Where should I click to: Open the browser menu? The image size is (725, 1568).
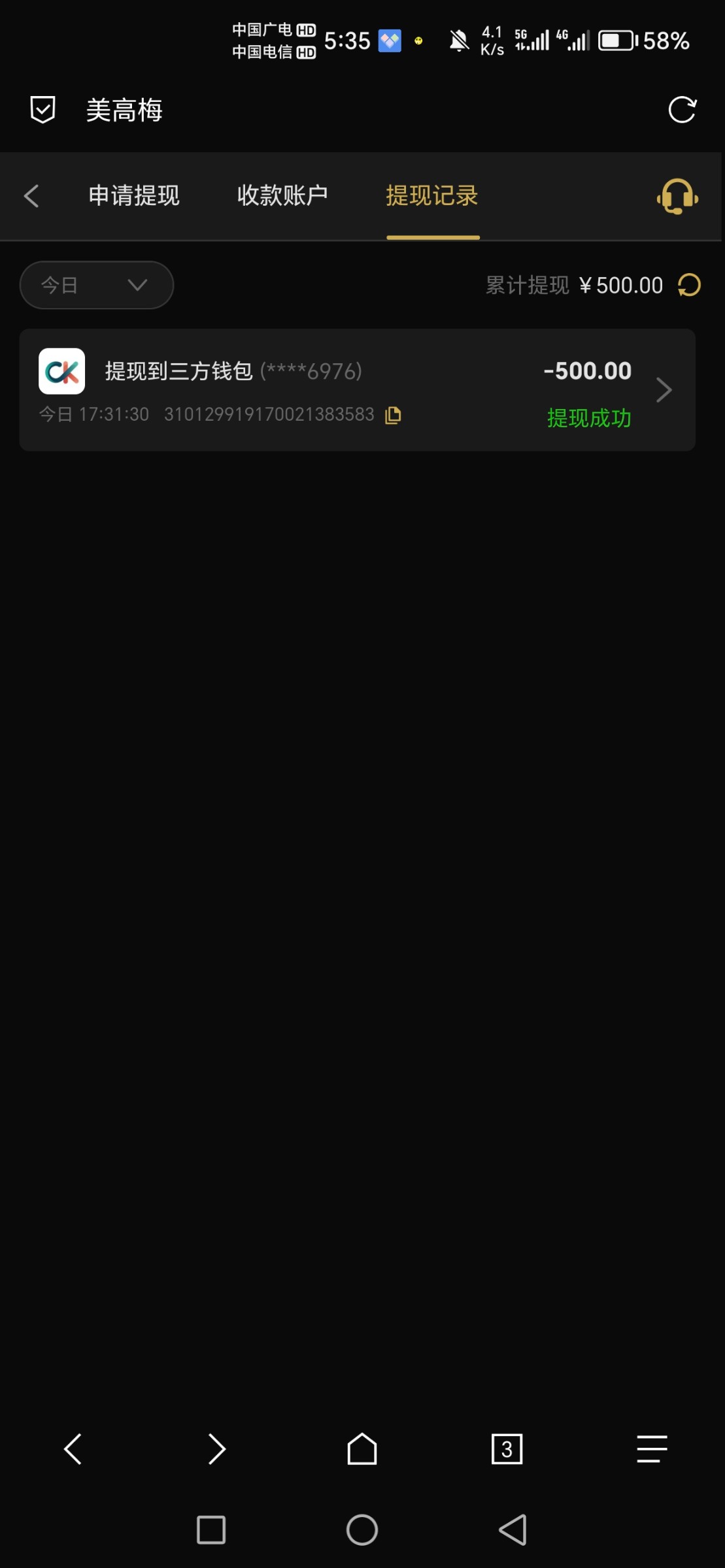[x=652, y=1449]
